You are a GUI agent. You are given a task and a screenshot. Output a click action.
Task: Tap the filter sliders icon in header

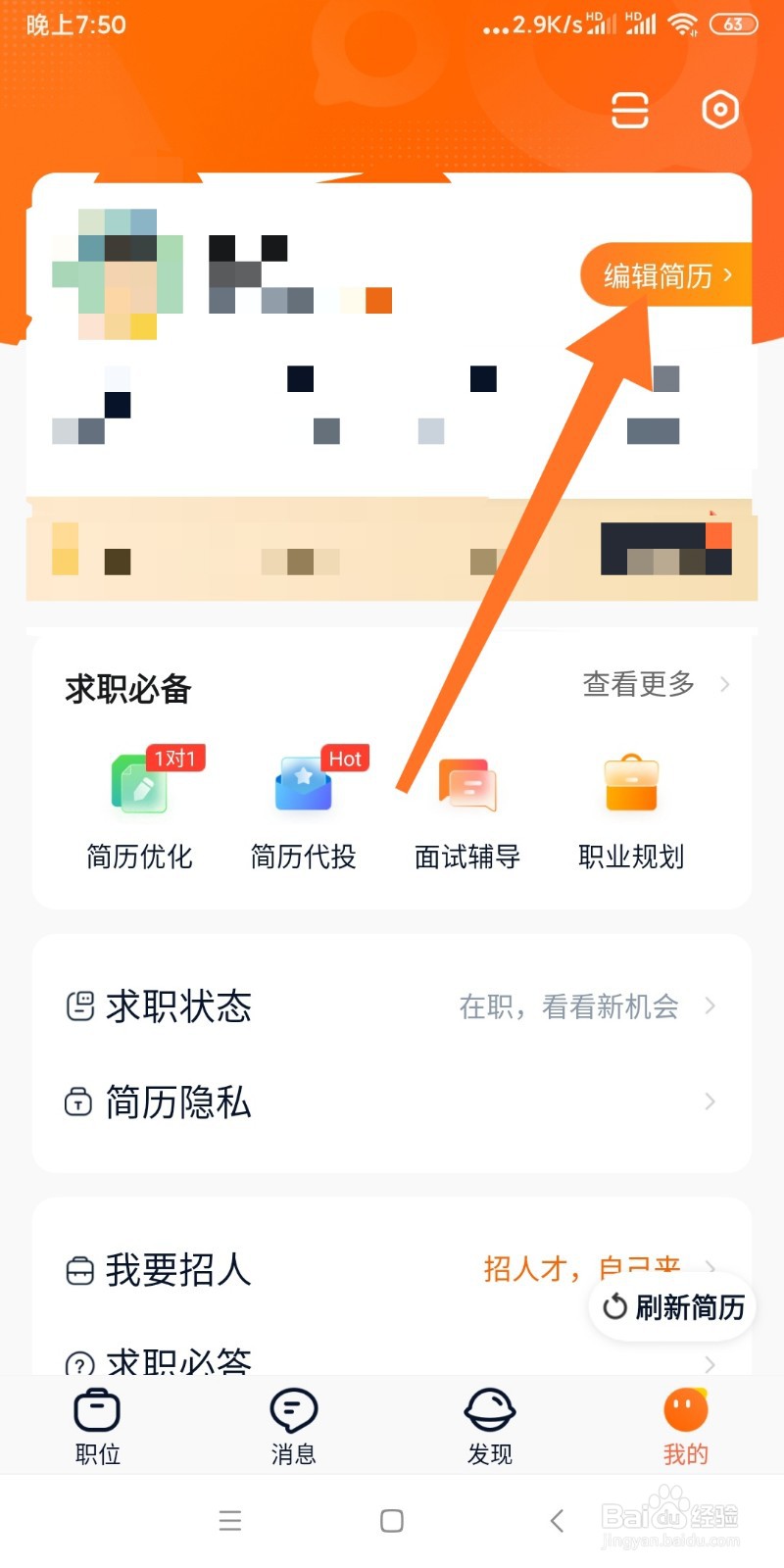(x=630, y=111)
